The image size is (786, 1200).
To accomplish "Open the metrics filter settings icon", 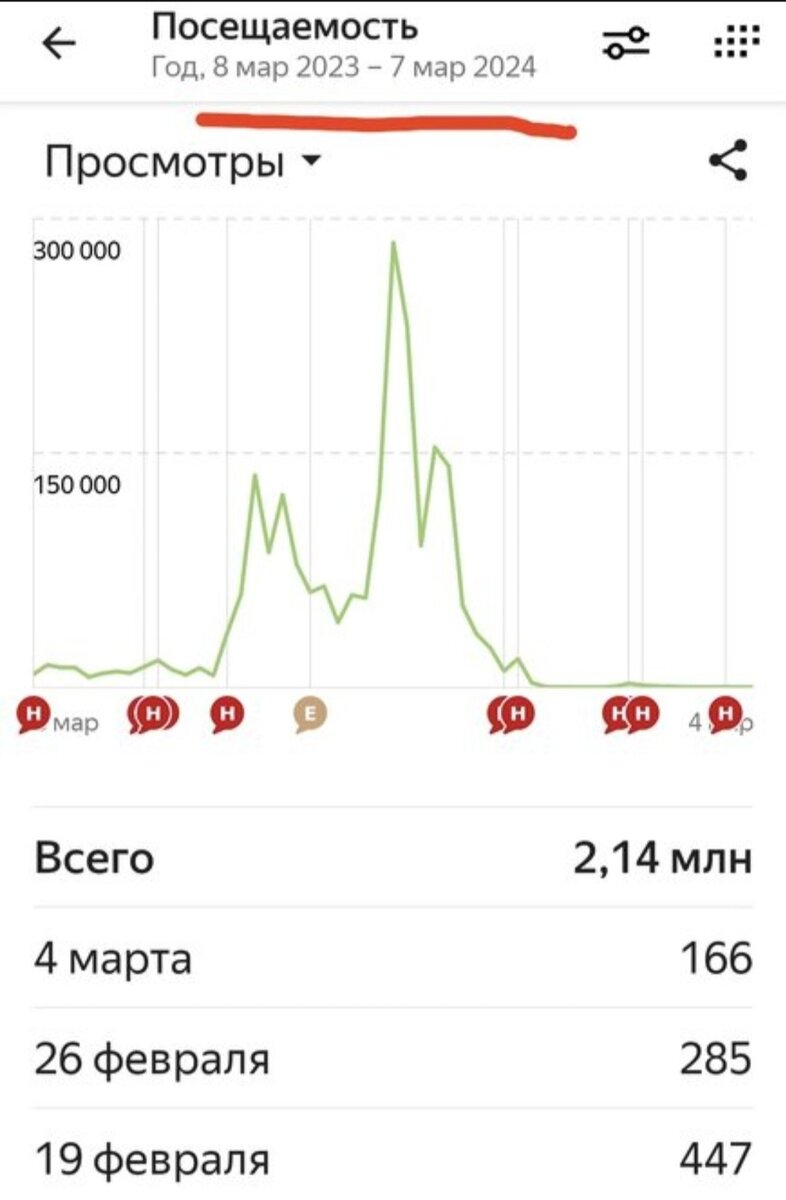I will tap(625, 44).
